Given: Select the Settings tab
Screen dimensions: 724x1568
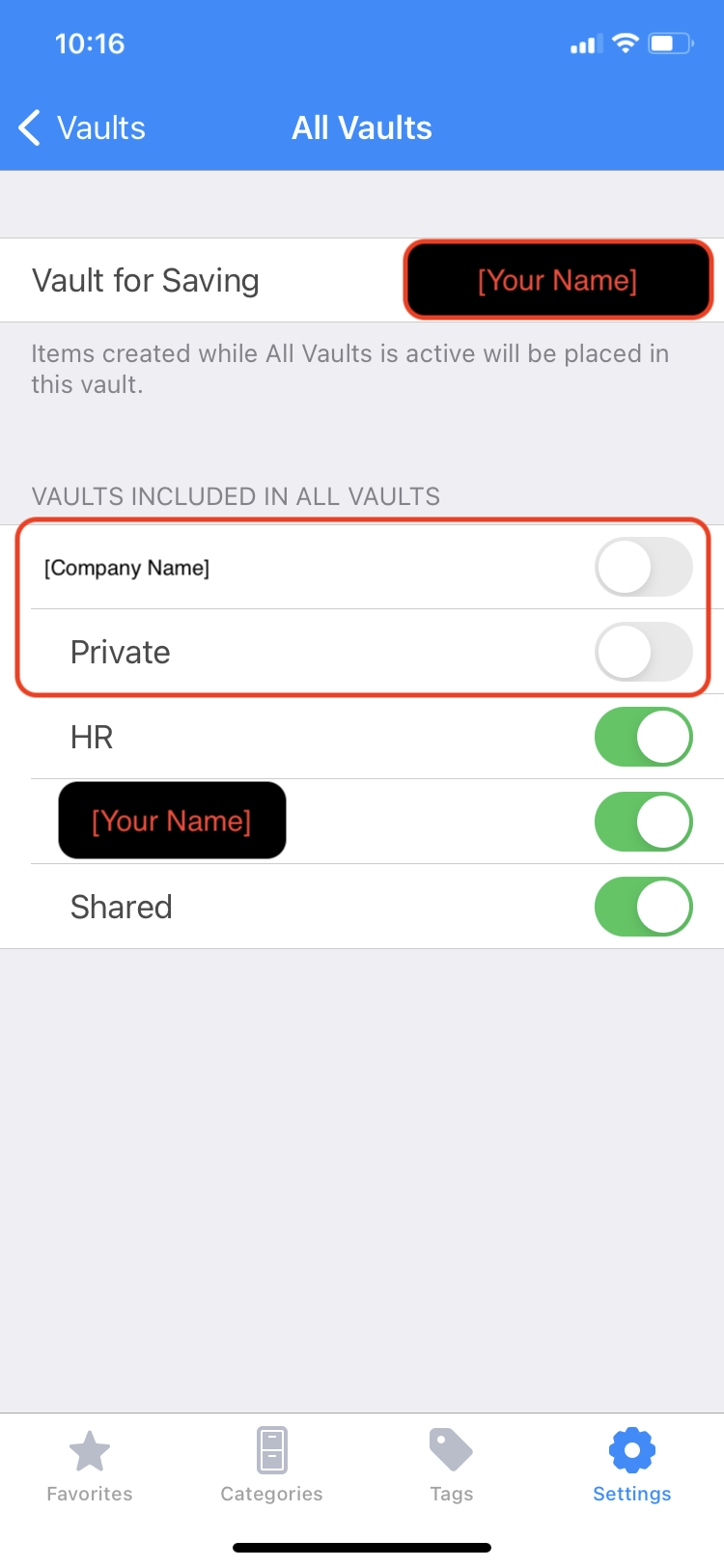Looking at the screenshot, I should 631,1466.
